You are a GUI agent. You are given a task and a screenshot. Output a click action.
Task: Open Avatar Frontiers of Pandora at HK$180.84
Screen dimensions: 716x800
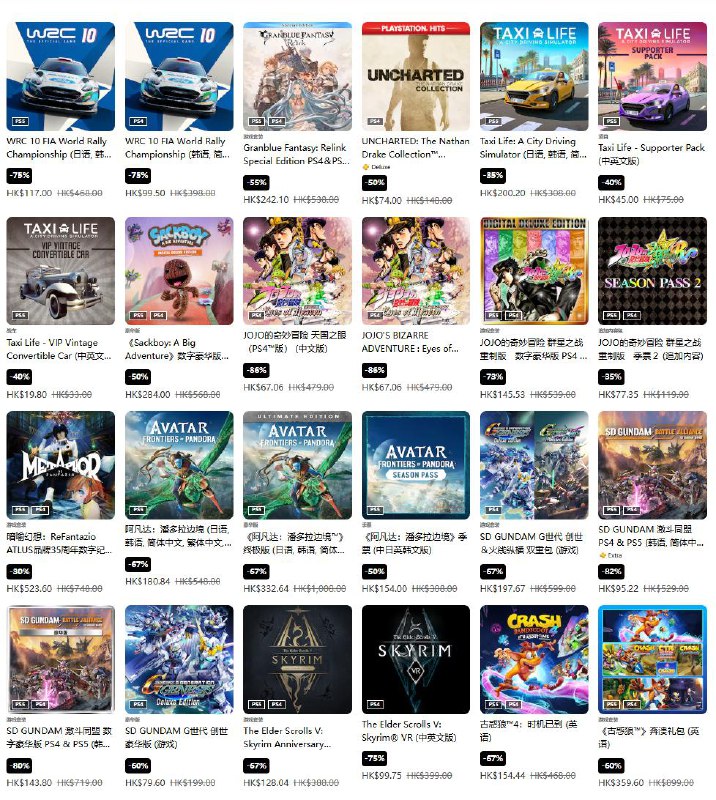tap(179, 464)
